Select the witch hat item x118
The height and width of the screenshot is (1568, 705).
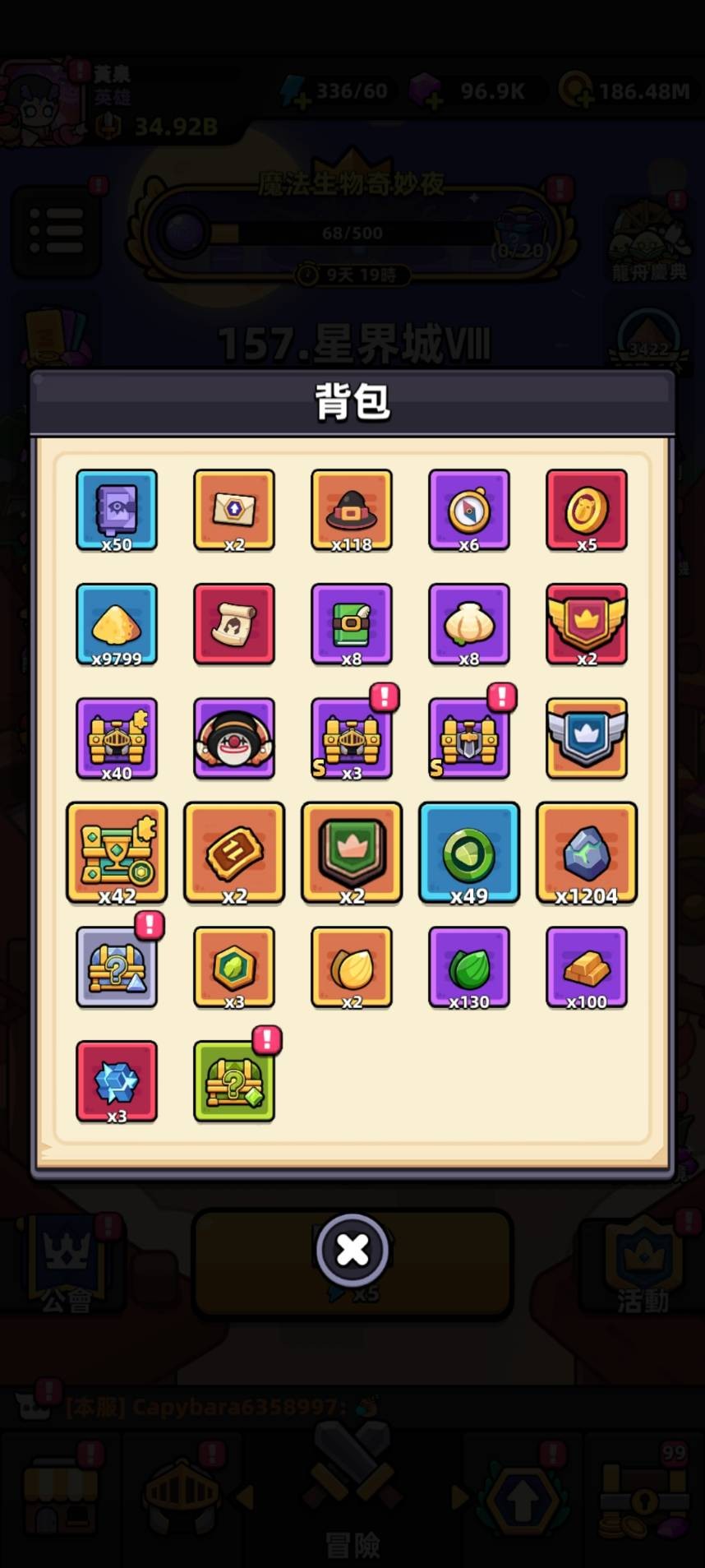tap(352, 510)
